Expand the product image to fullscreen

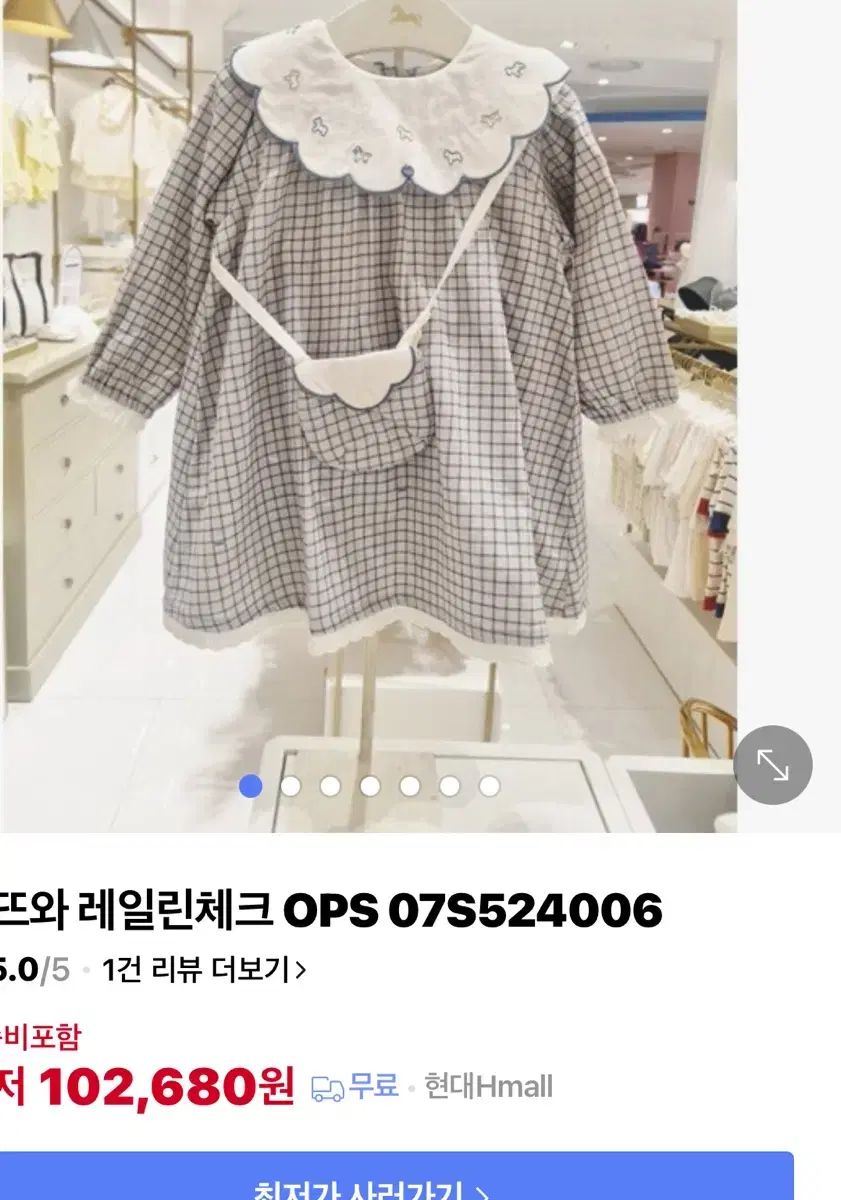point(772,765)
